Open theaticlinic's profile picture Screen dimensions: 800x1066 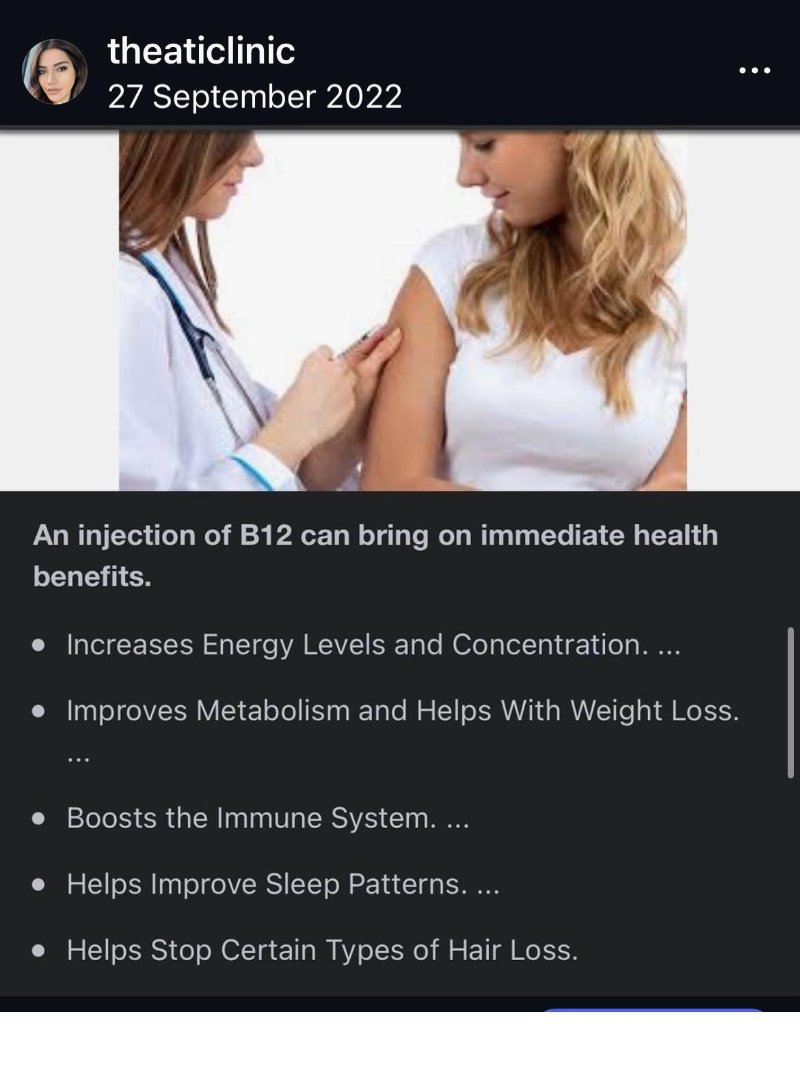point(55,72)
